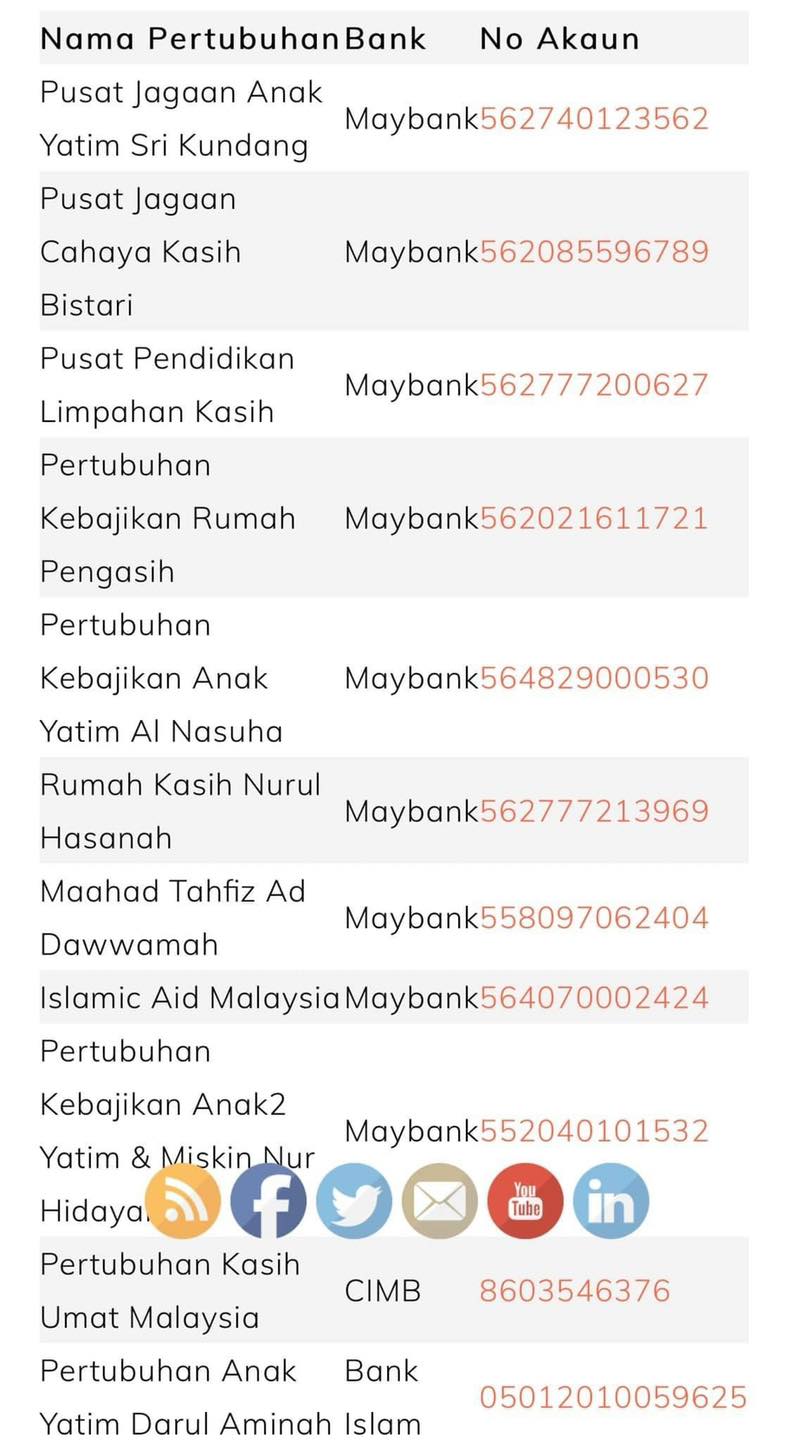Tap Islamic Aid Malaysia's number 564070002424

tap(594, 998)
